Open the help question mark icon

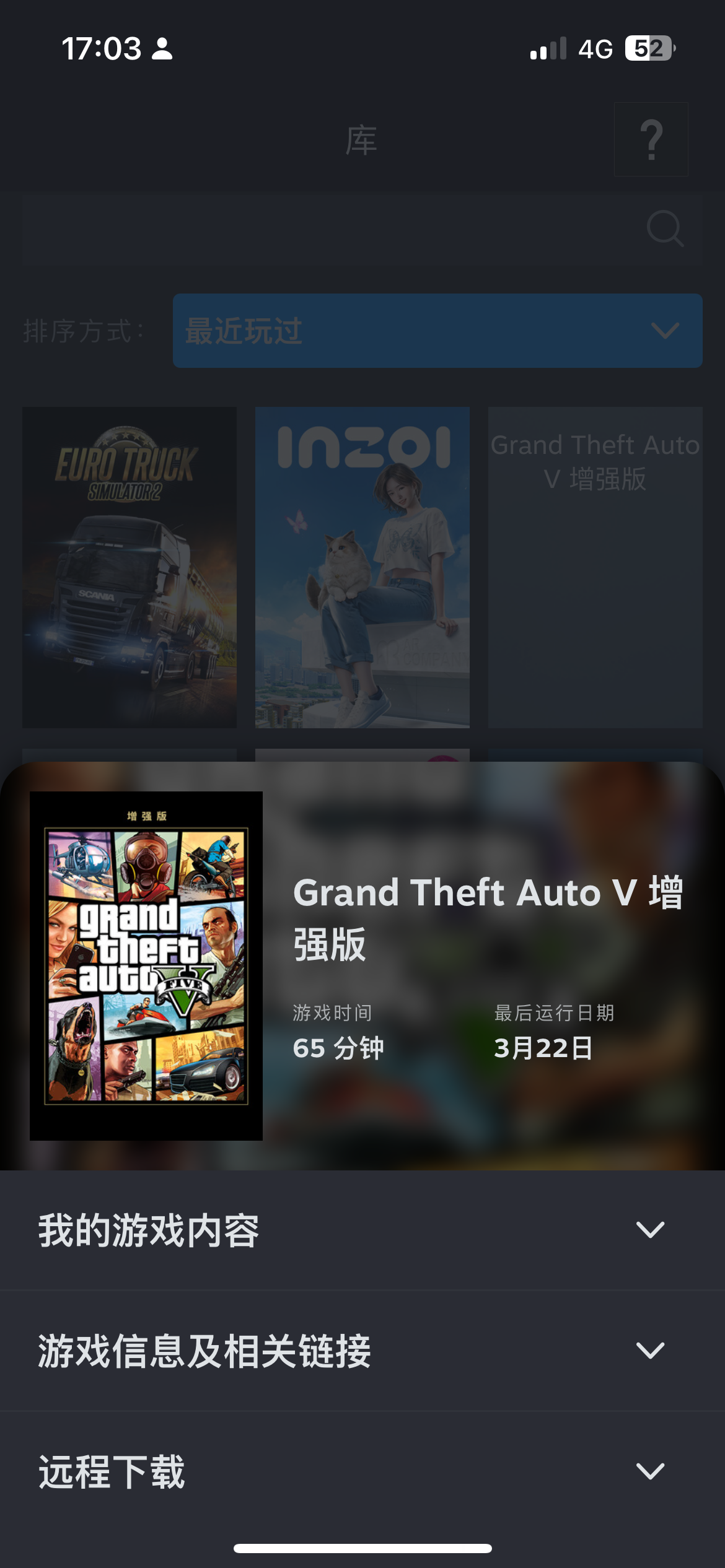point(651,139)
